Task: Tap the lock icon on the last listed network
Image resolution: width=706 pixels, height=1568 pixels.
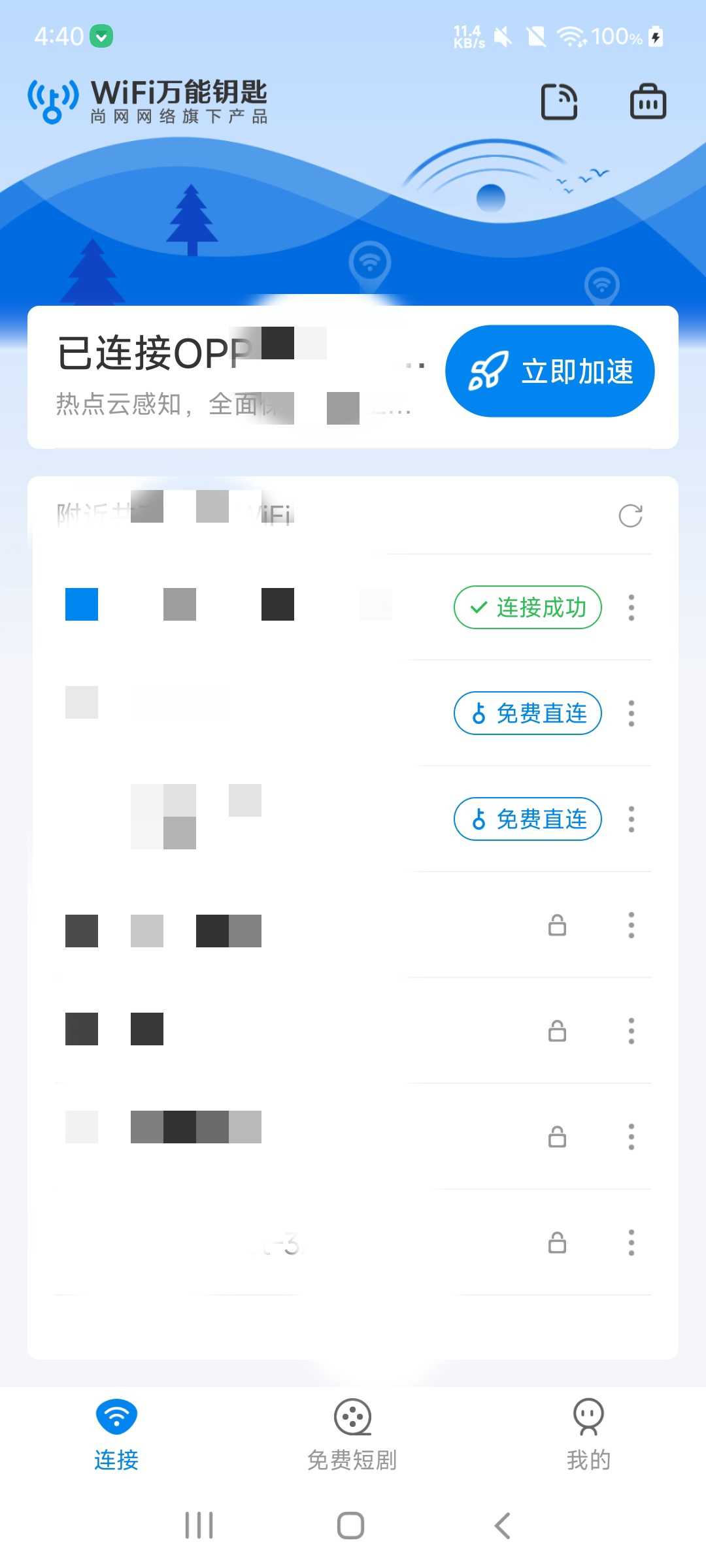Action: [557, 1243]
